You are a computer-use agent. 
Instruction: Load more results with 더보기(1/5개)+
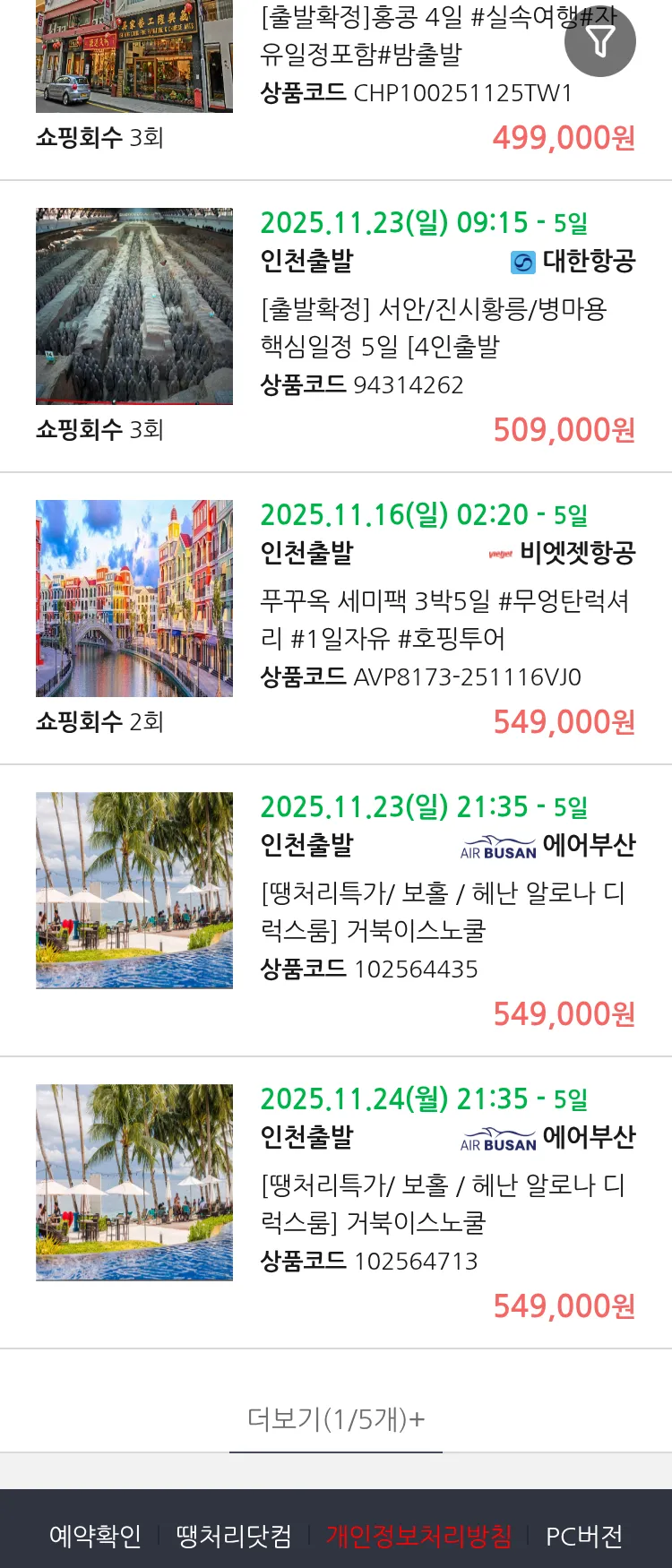click(x=336, y=1419)
